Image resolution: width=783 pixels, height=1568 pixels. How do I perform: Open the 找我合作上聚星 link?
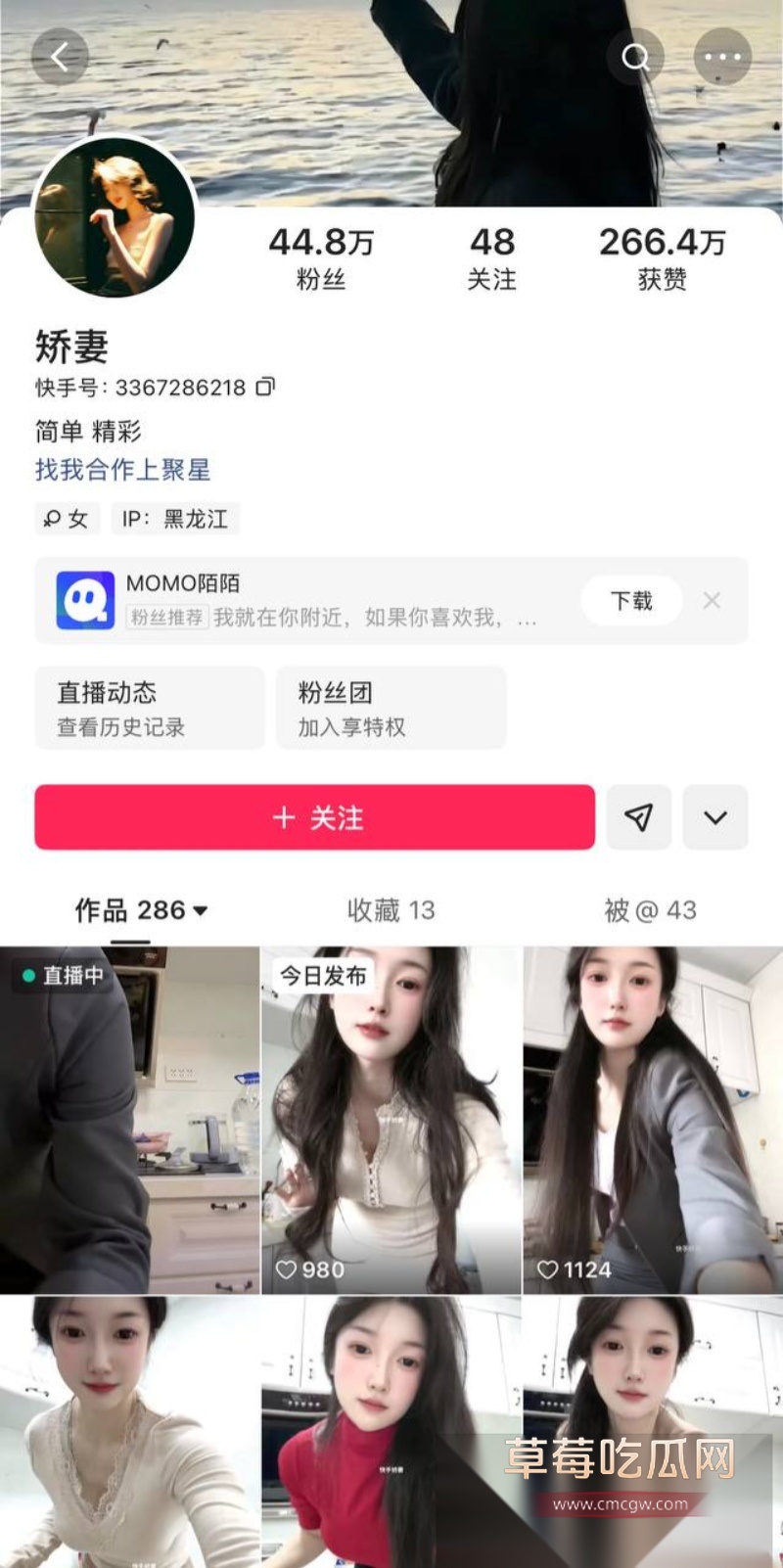(122, 471)
